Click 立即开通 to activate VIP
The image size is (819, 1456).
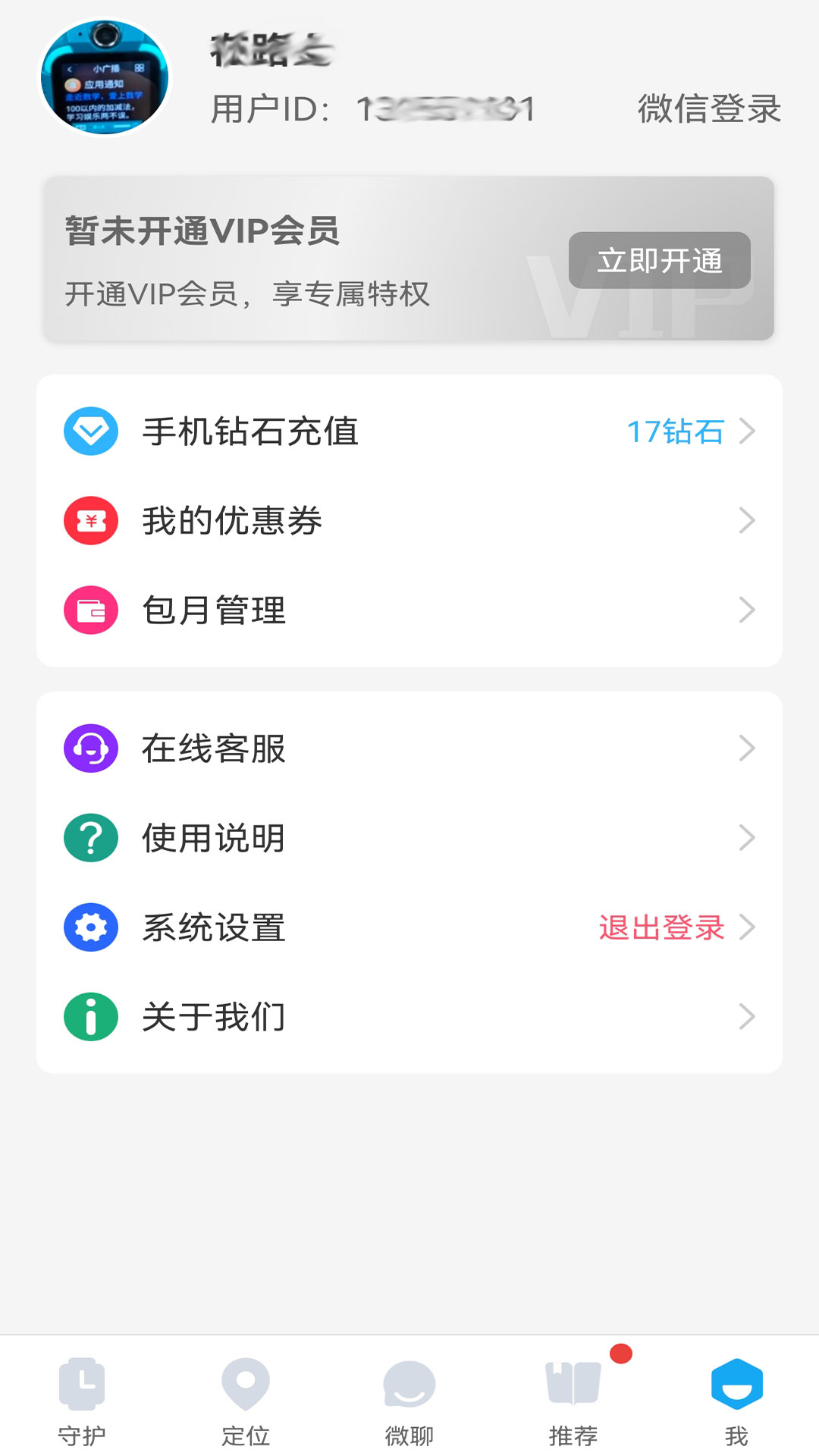click(659, 260)
